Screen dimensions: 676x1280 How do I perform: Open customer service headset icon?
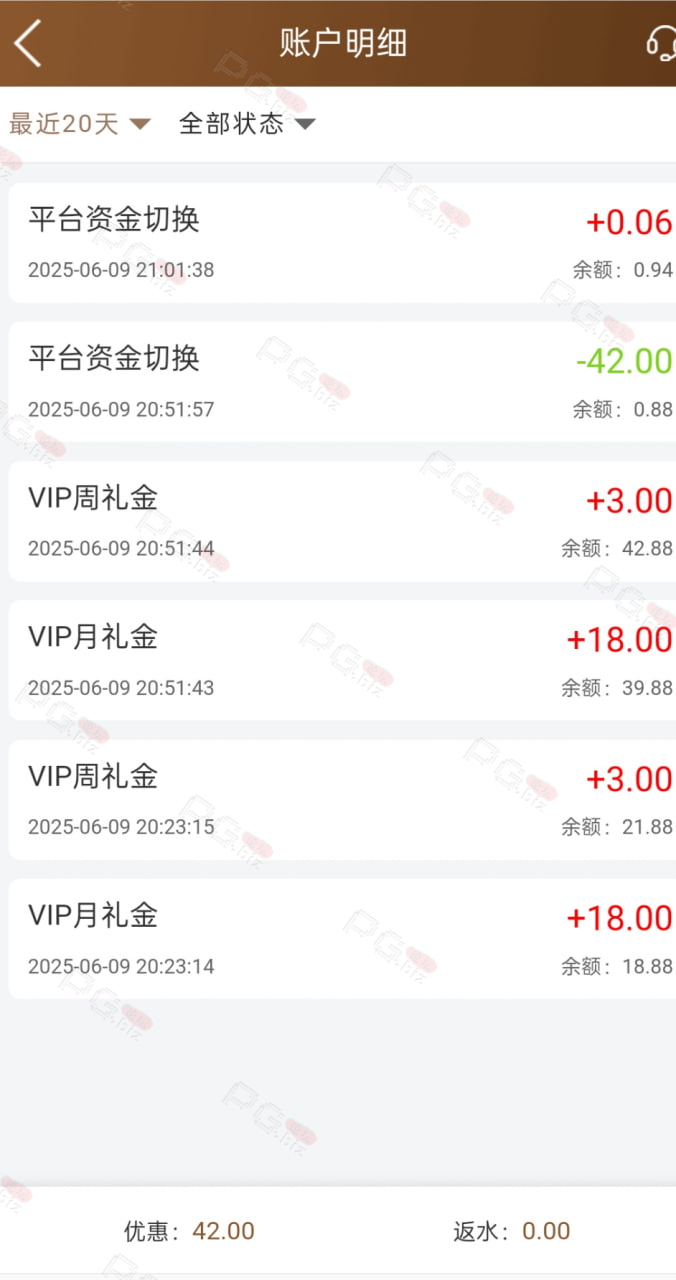pyautogui.click(x=661, y=43)
